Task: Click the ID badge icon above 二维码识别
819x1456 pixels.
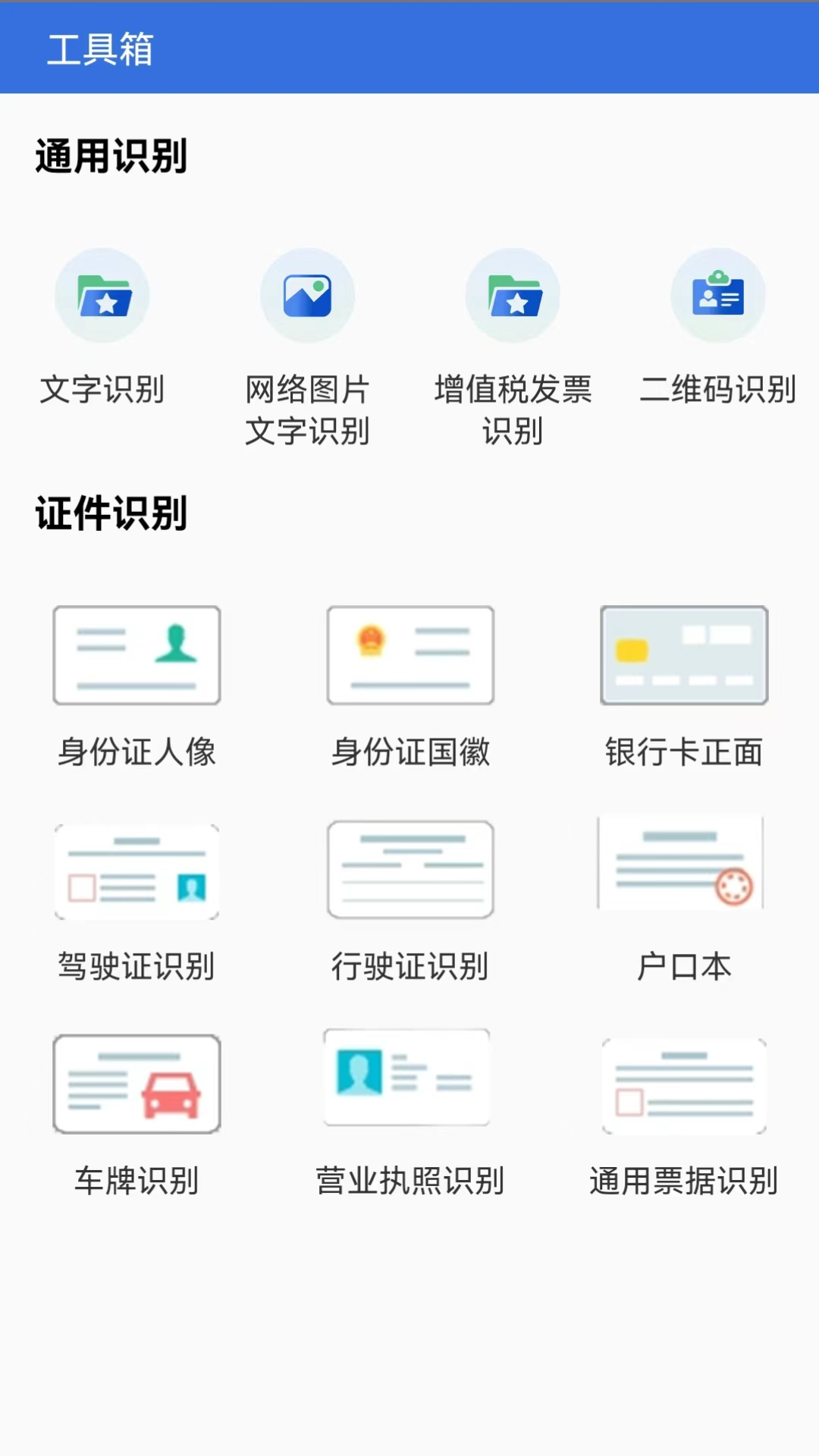Action: click(718, 296)
